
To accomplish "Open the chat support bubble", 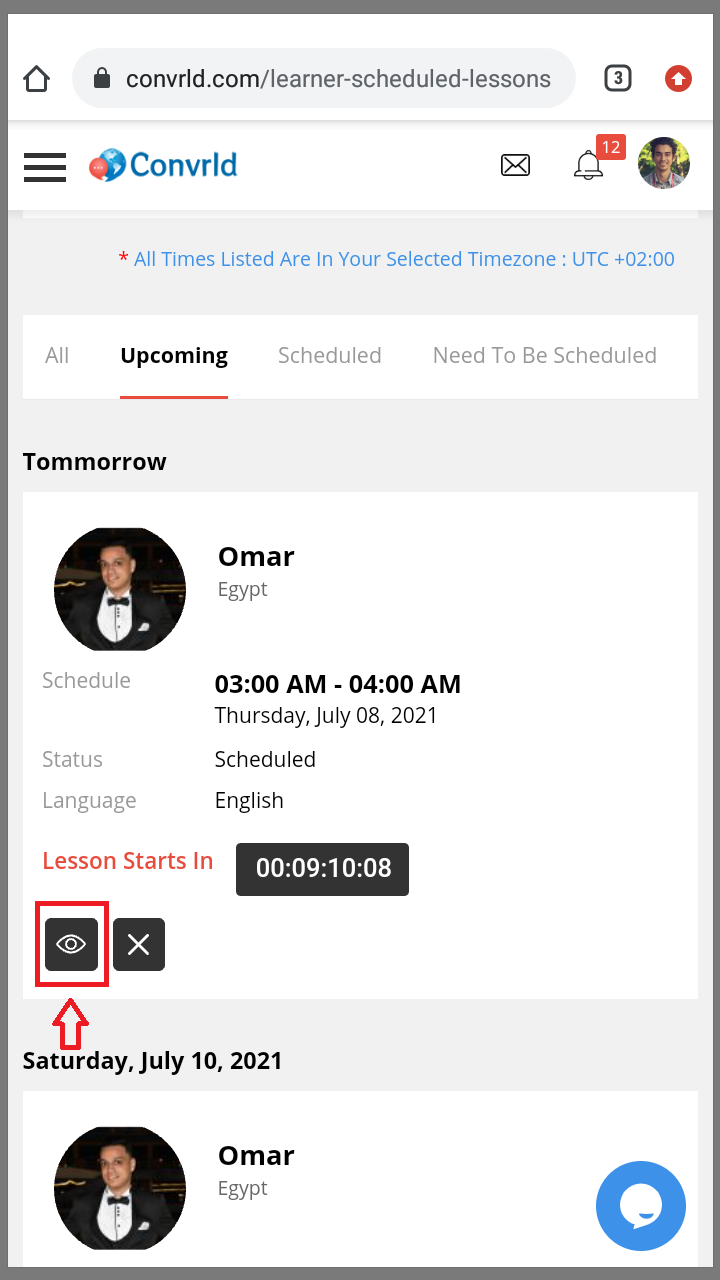I will click(x=640, y=1206).
